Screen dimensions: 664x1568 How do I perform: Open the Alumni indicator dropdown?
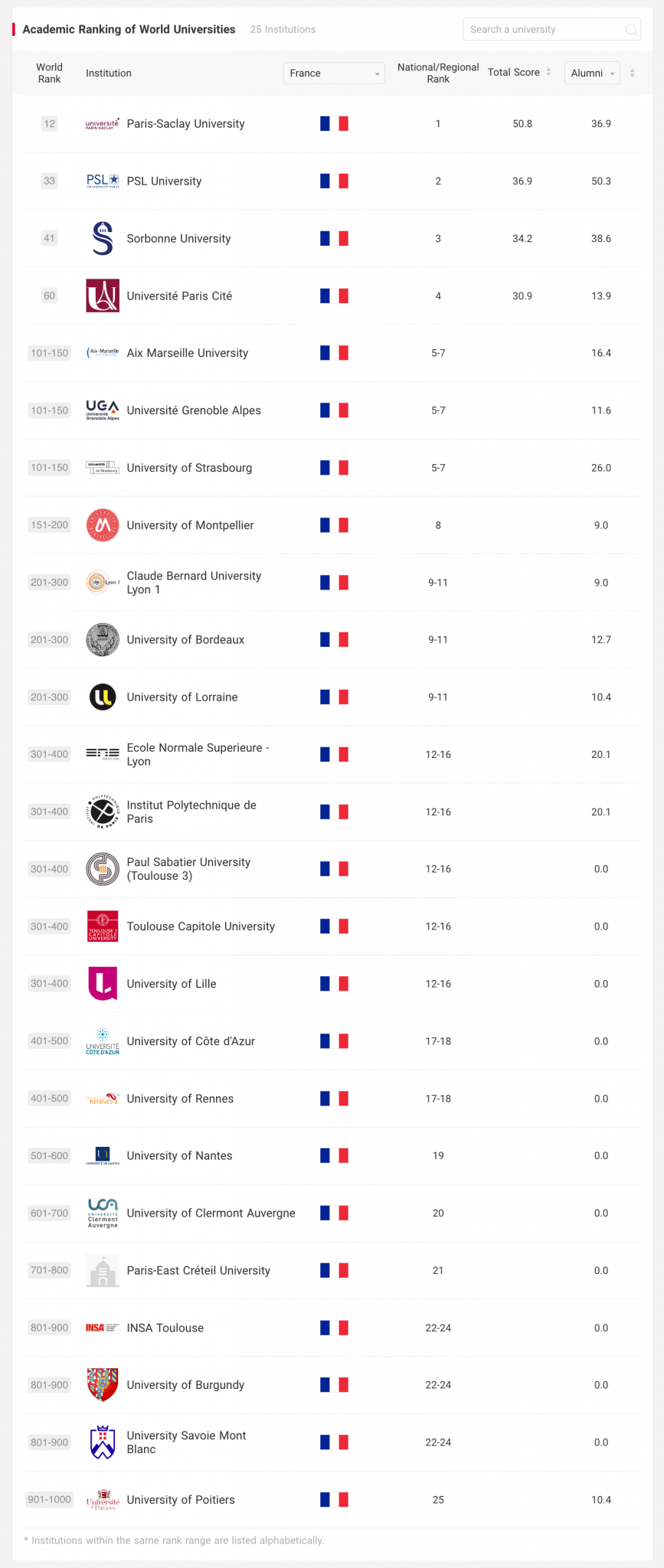591,73
